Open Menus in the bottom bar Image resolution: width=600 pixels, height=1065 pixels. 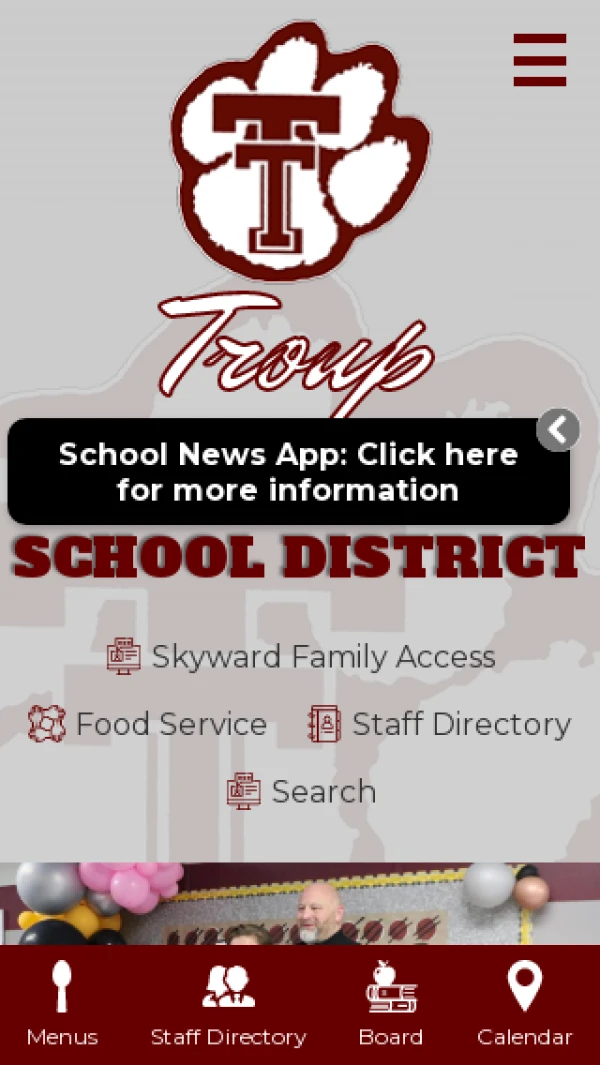(x=62, y=1004)
